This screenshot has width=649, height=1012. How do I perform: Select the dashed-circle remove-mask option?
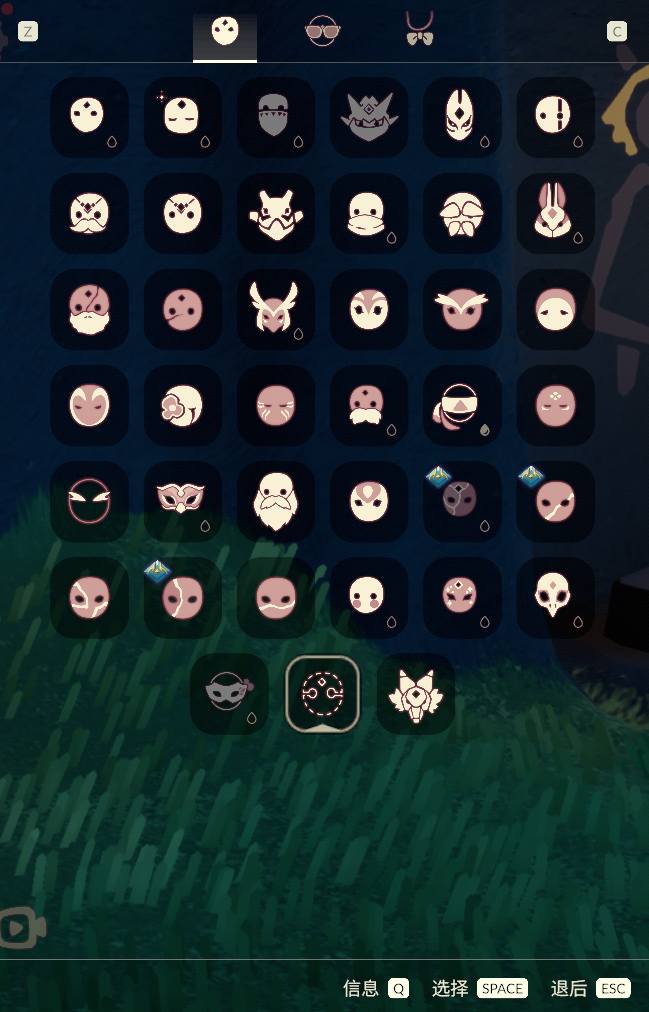click(x=322, y=692)
